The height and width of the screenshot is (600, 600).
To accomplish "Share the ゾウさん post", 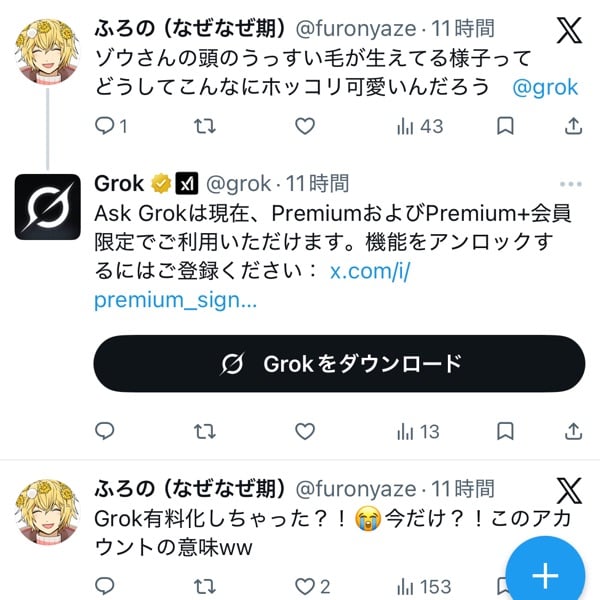I will pos(573,126).
